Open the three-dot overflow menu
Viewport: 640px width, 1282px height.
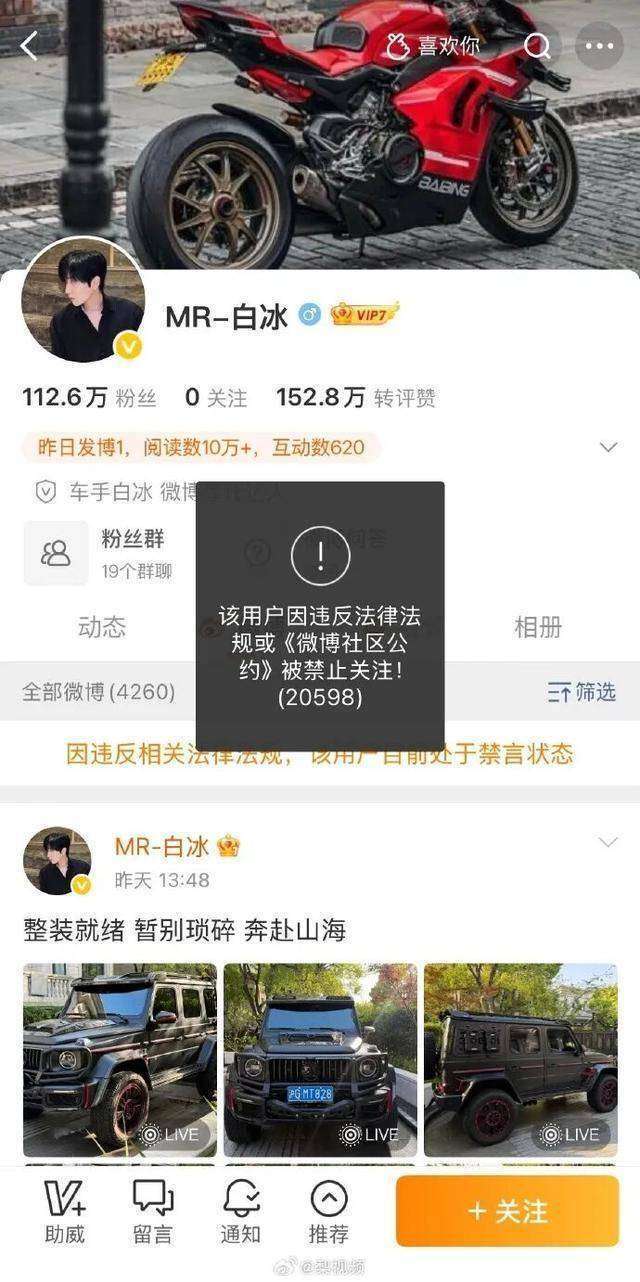pyautogui.click(x=599, y=45)
